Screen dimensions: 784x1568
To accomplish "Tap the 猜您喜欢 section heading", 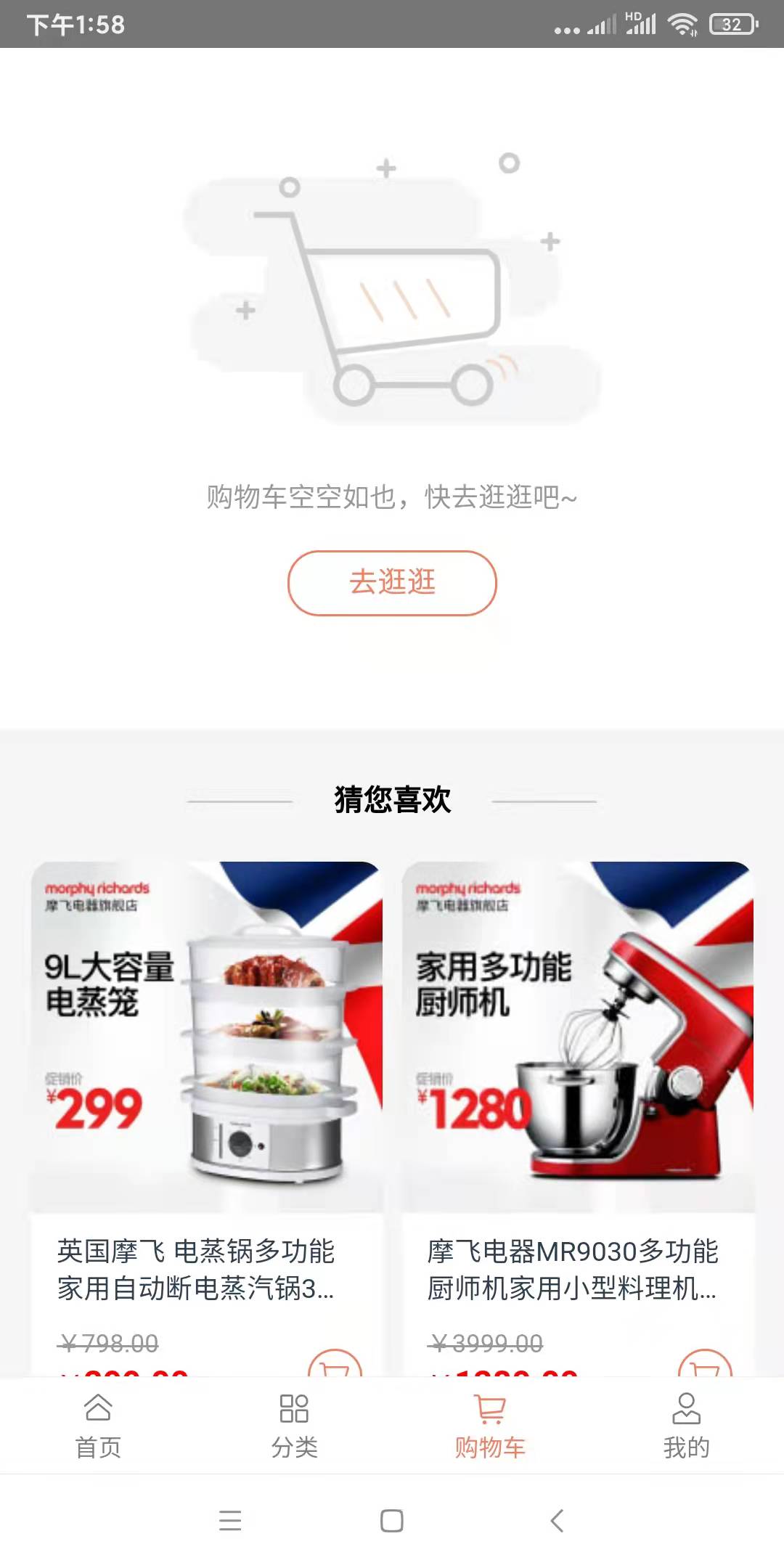I will point(392,799).
